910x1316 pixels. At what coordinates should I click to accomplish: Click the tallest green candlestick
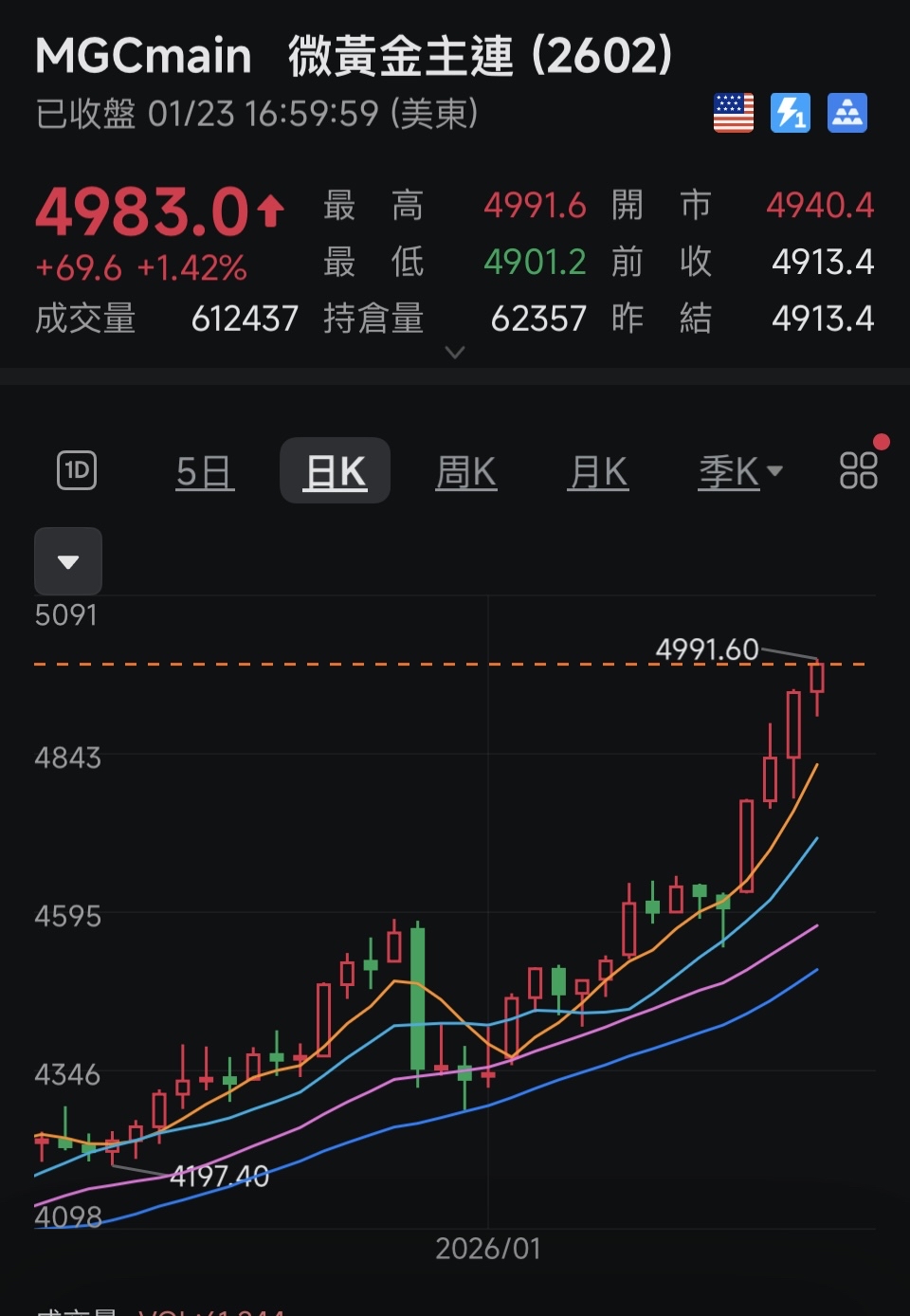click(417, 996)
